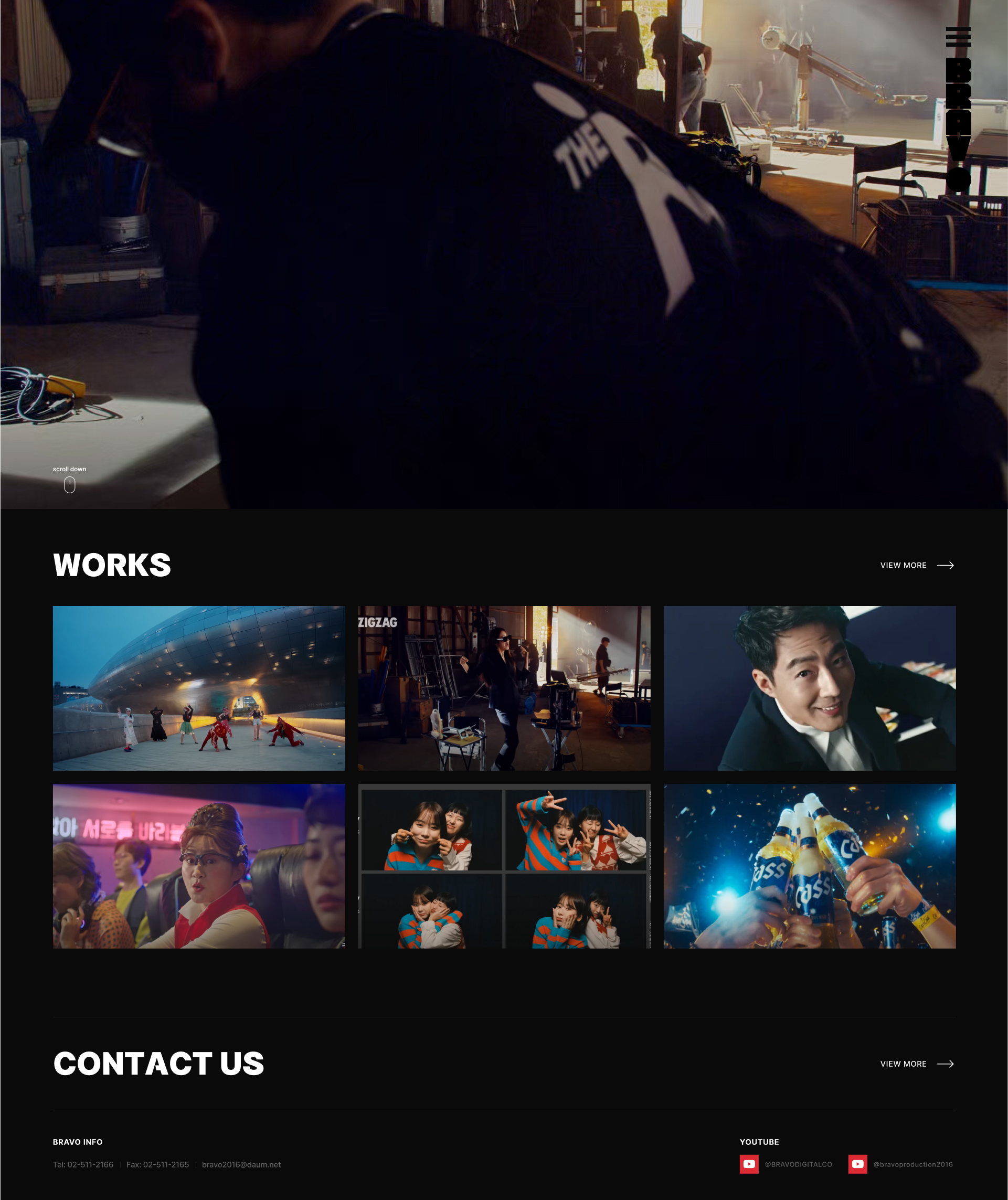This screenshot has height=1200, width=1008.
Task: Open the hamburger menu
Action: 958,37
